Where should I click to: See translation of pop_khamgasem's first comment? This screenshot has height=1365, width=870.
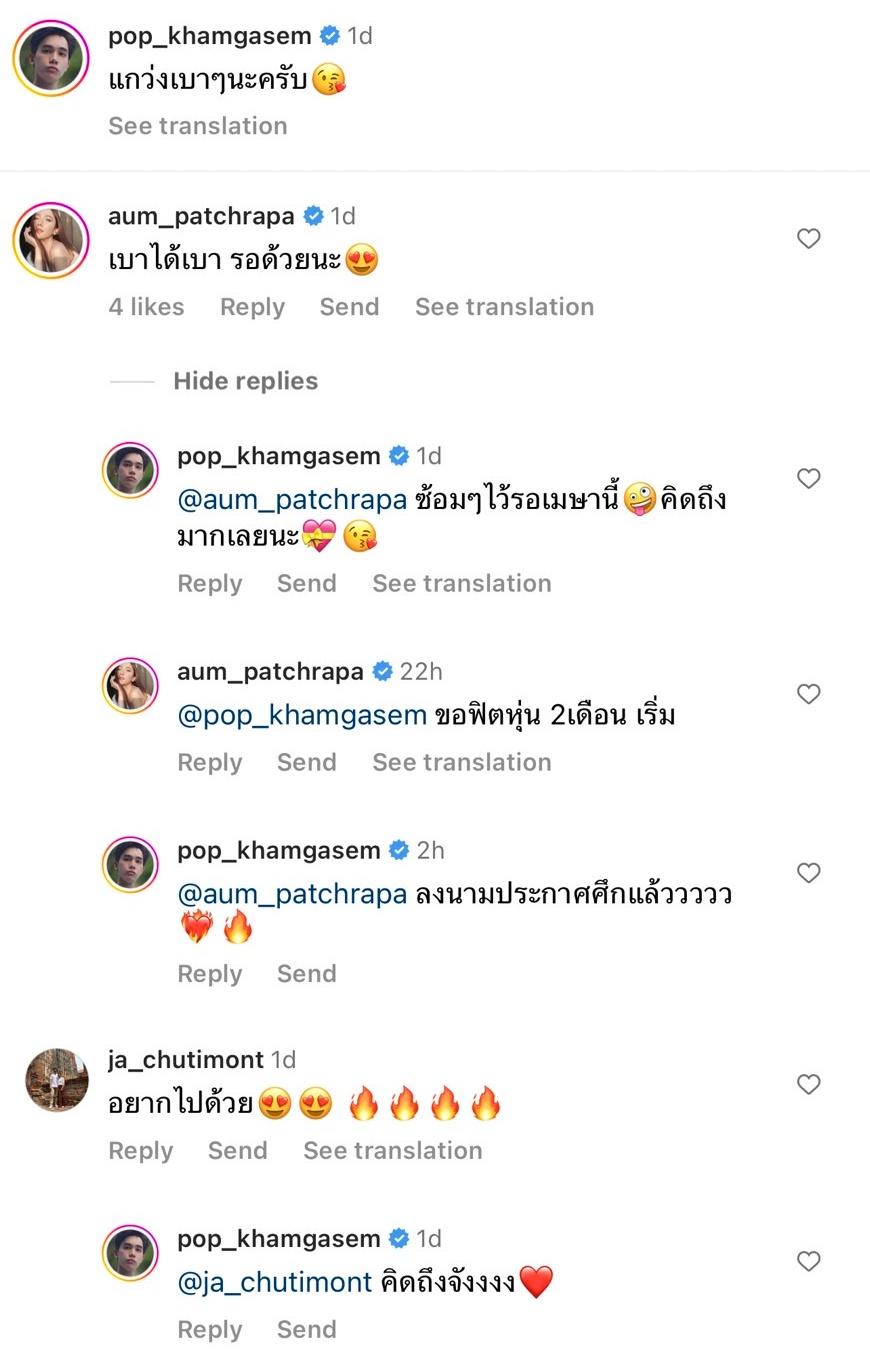[197, 126]
